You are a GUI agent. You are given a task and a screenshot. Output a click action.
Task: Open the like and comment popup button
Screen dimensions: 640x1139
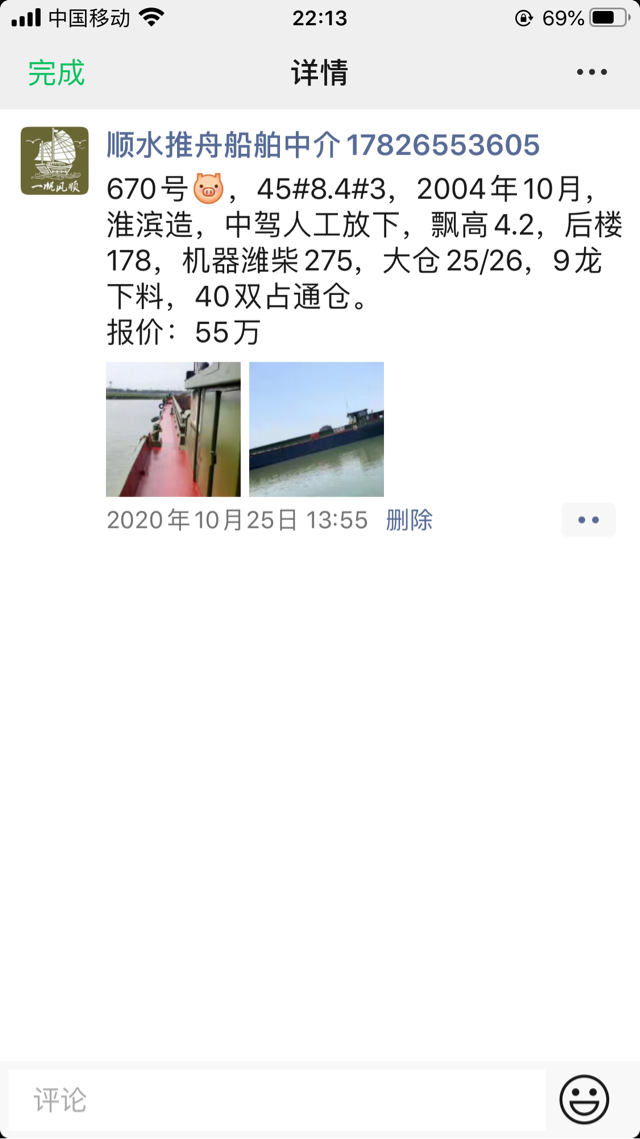coord(588,520)
